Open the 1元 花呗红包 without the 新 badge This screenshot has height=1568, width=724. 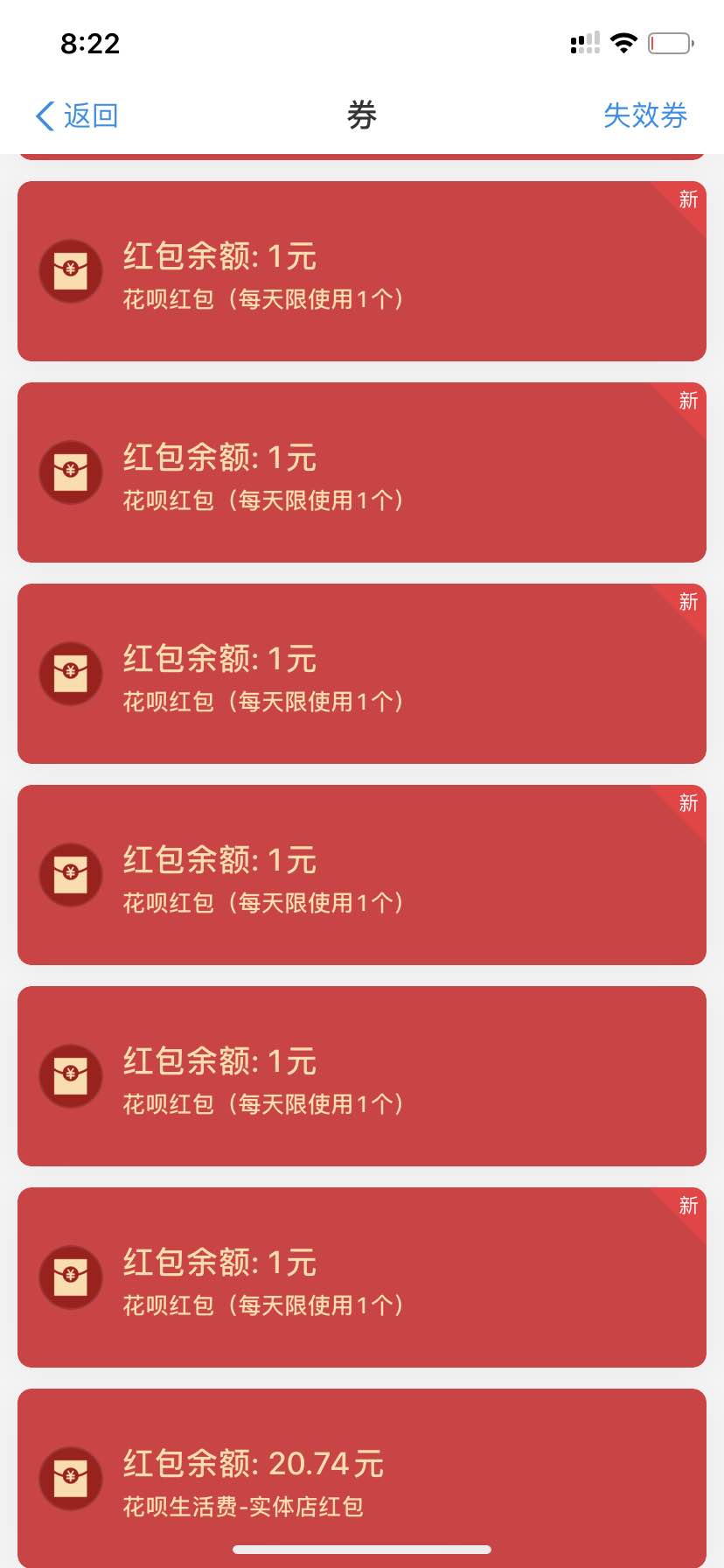[x=362, y=1076]
